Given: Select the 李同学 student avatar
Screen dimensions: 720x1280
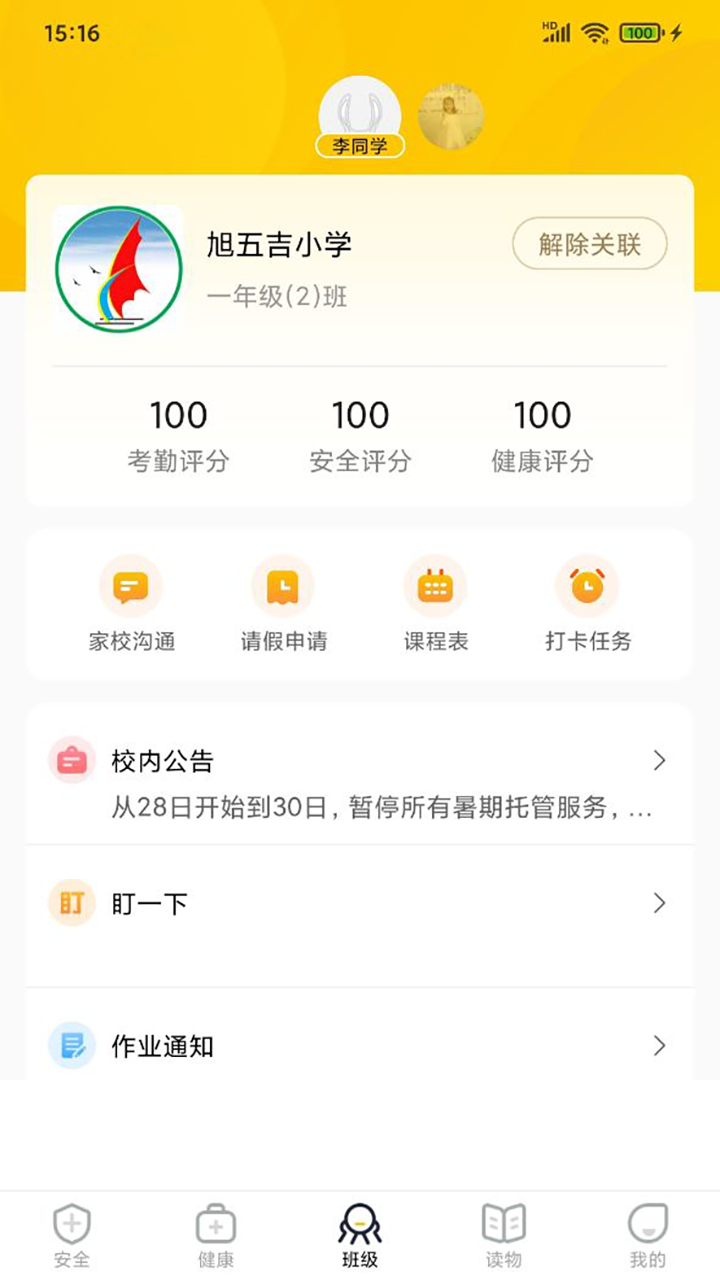Looking at the screenshot, I should tap(360, 110).
